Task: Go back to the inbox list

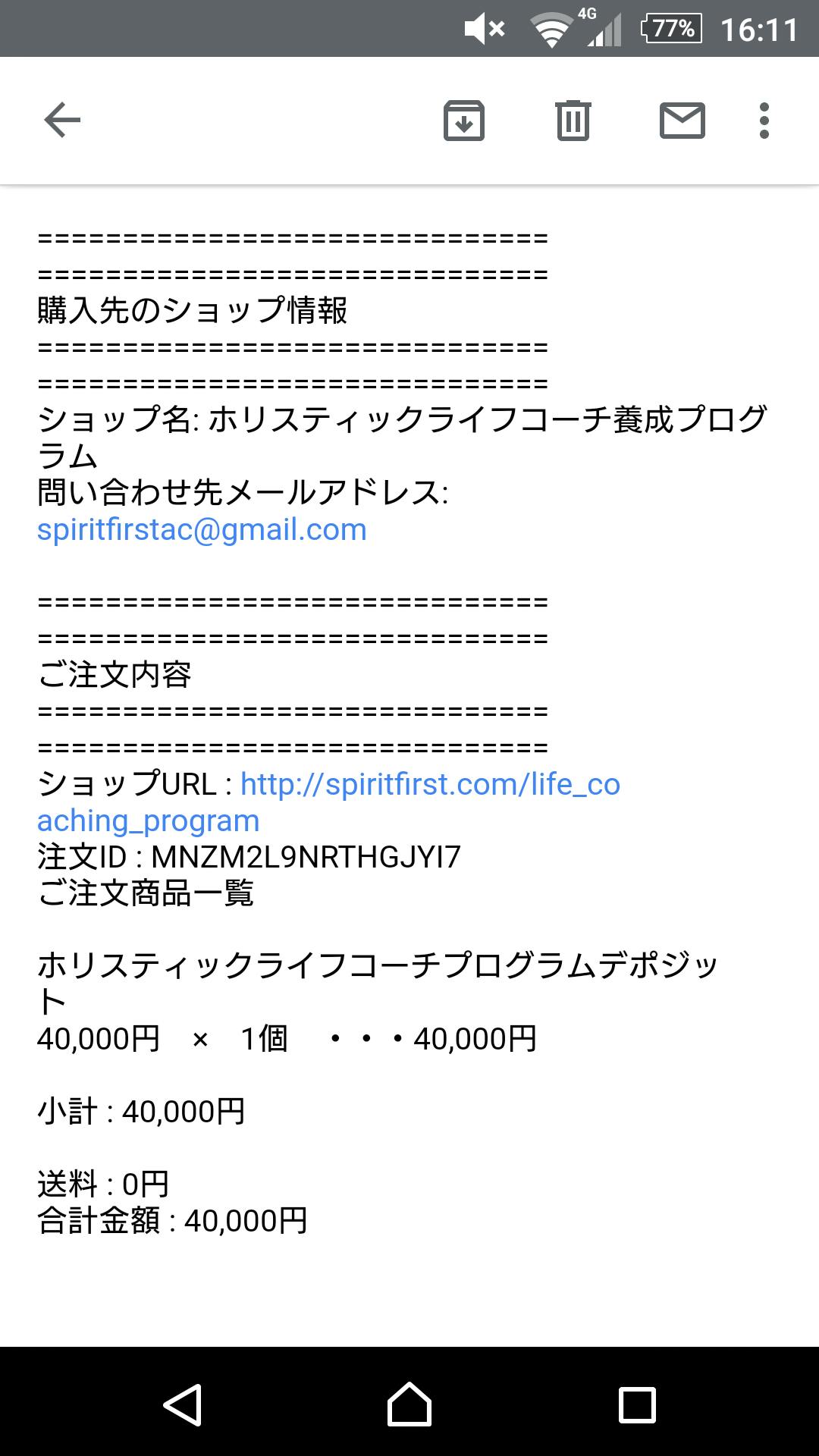Action: [62, 121]
